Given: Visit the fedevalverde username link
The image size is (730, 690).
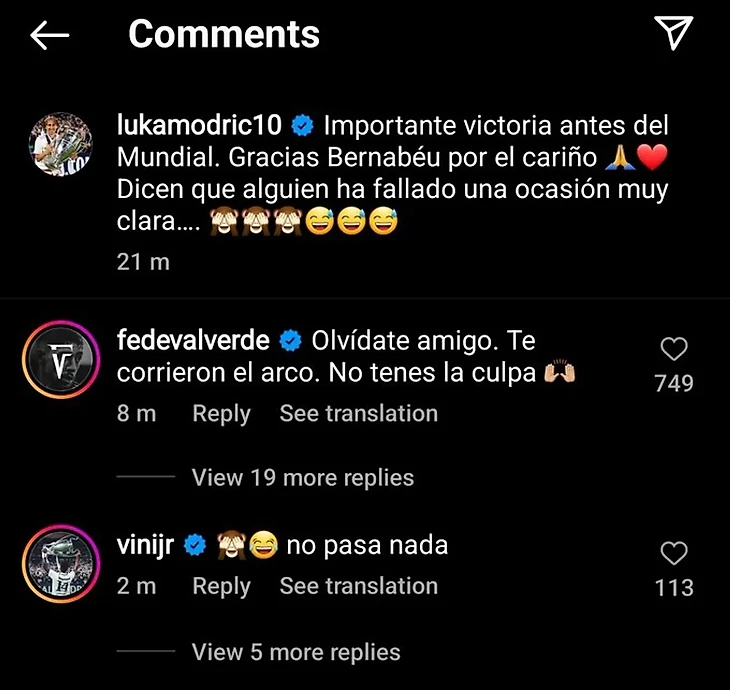Looking at the screenshot, I should (193, 341).
